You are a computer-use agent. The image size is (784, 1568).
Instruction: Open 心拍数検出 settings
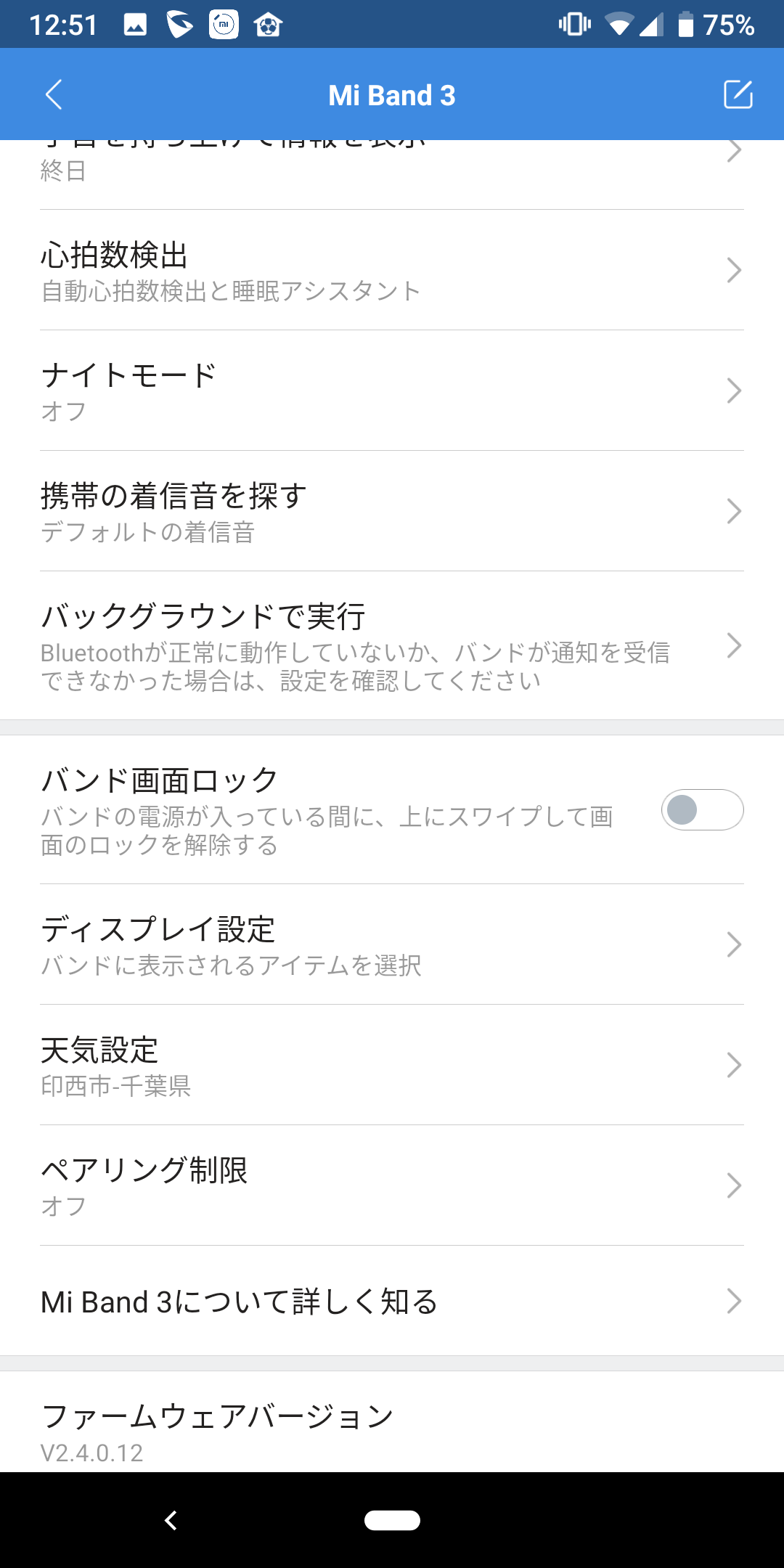(392, 270)
